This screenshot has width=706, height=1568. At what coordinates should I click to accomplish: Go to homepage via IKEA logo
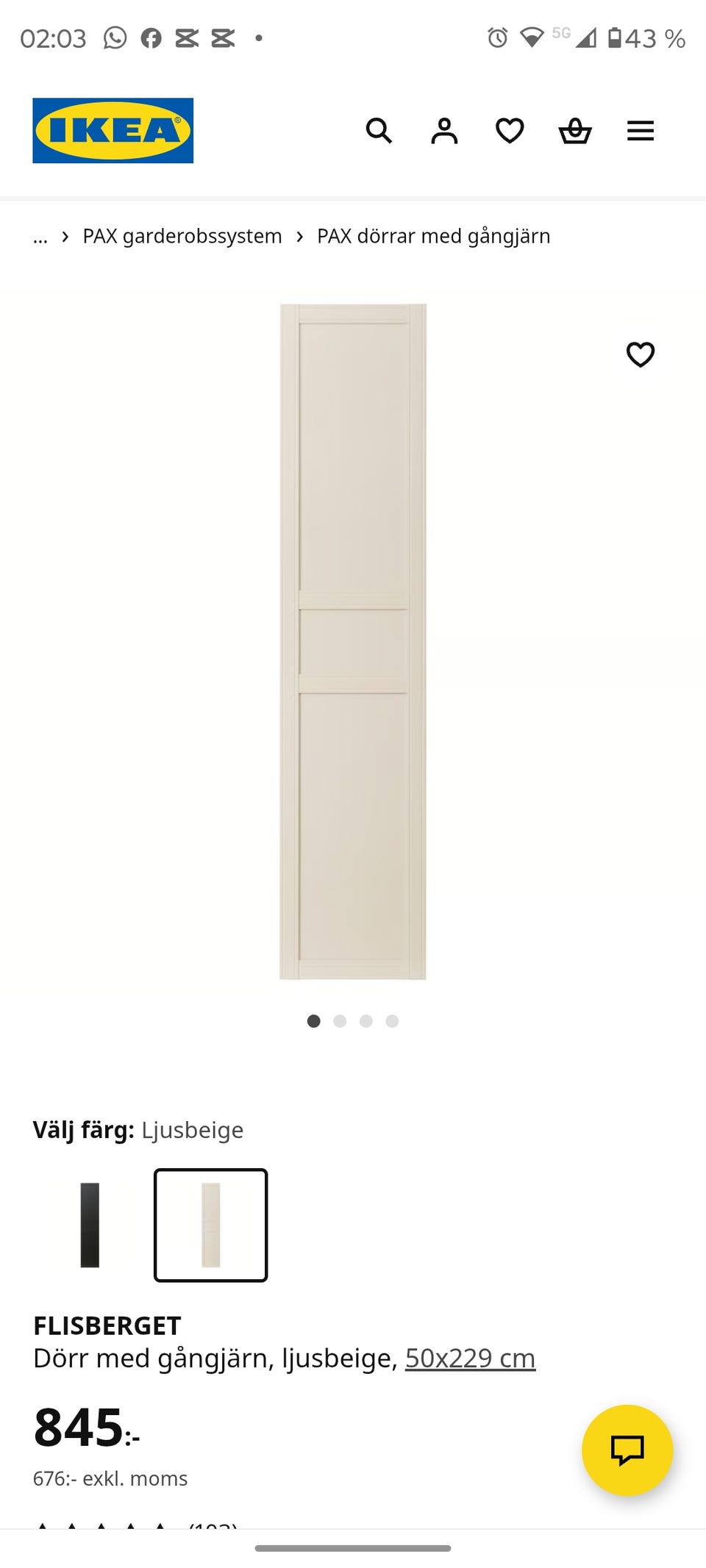[x=113, y=130]
